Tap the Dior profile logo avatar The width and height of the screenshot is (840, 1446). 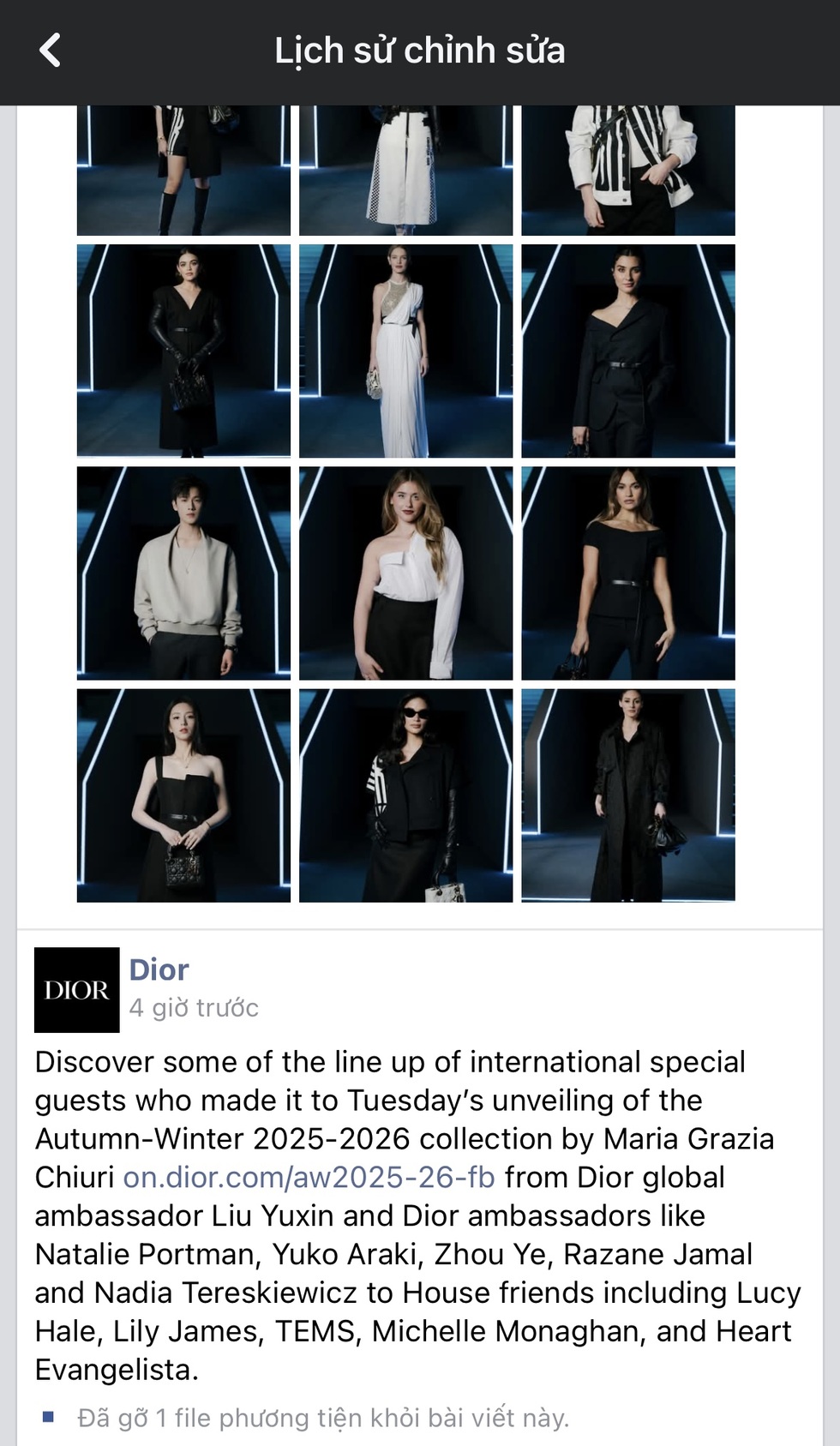pos(76,989)
